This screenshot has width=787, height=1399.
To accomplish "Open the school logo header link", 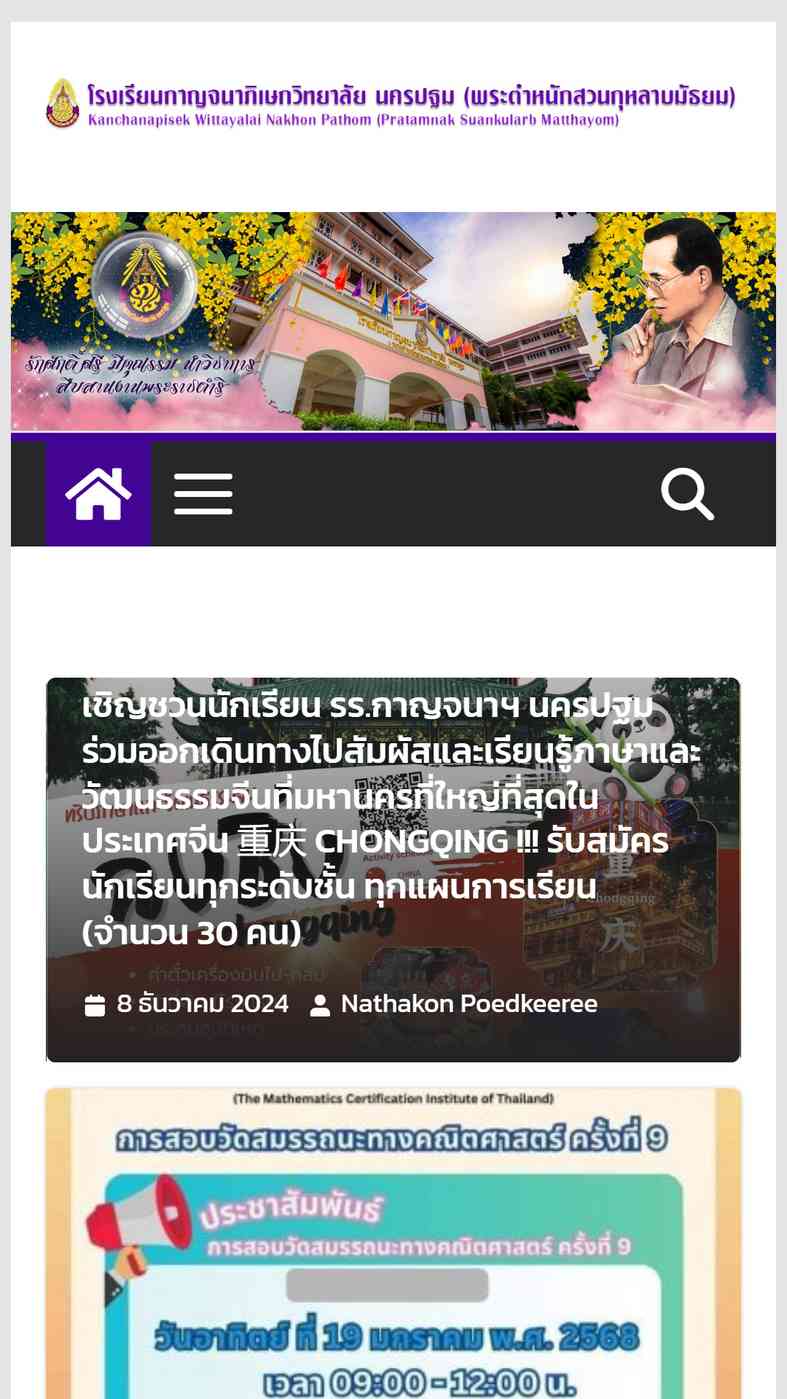I will [391, 103].
